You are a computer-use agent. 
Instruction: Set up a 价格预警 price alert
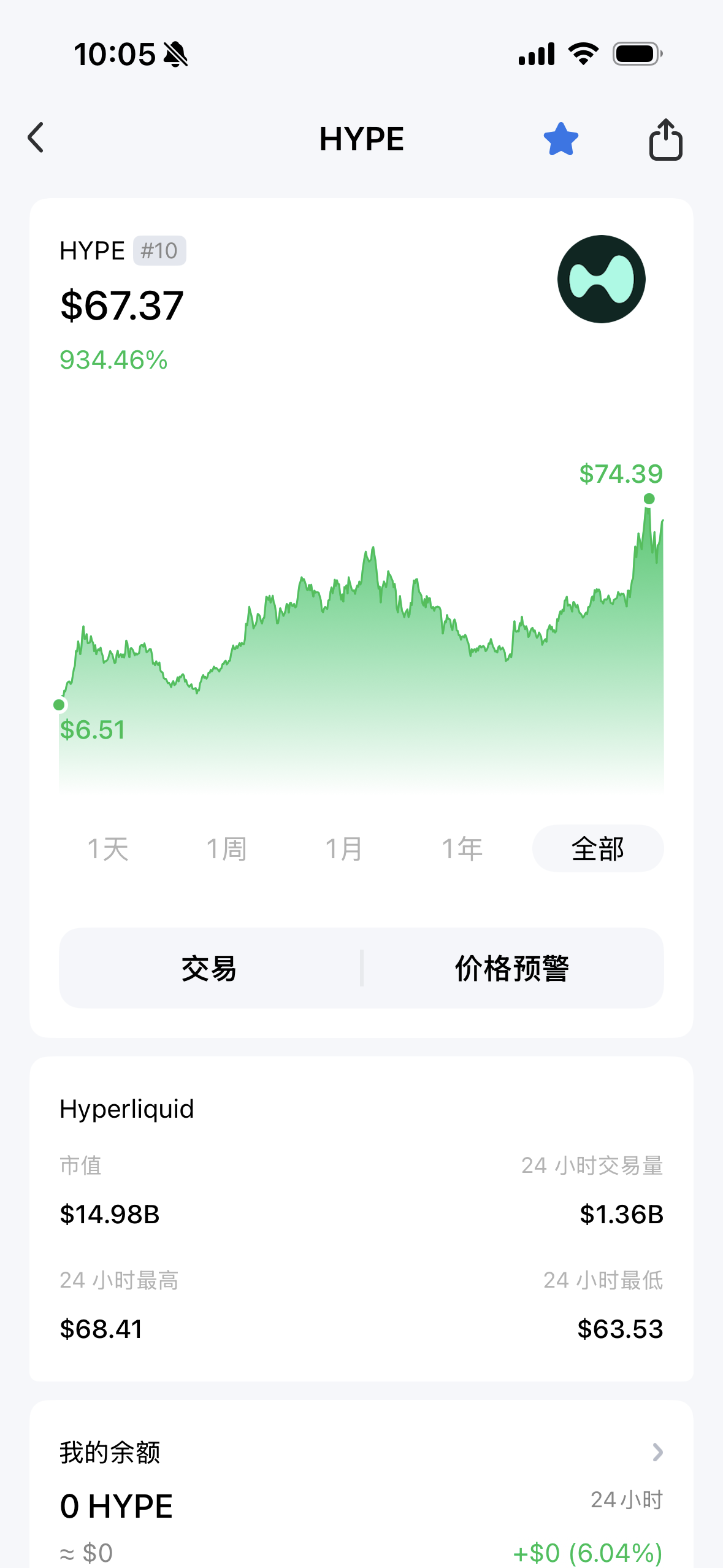513,968
